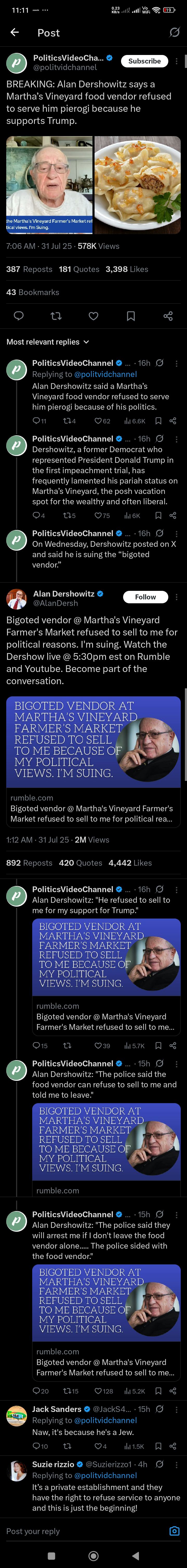Viewport: 187px width, 1568px height.
Task: Reply to the BREAKING Dershowitz pierogi post
Action: pos(19,316)
